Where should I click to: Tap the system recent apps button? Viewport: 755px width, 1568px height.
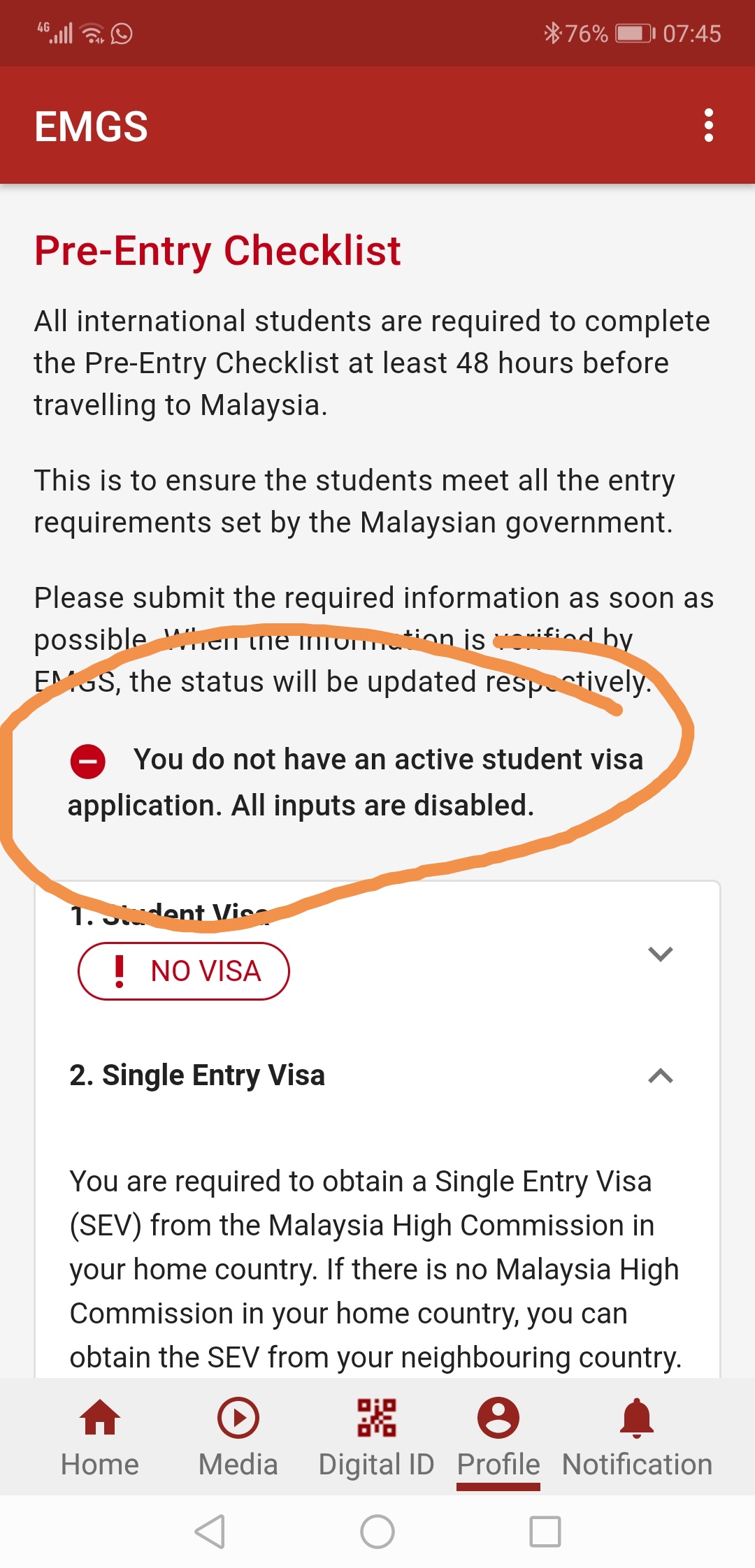point(545,1532)
